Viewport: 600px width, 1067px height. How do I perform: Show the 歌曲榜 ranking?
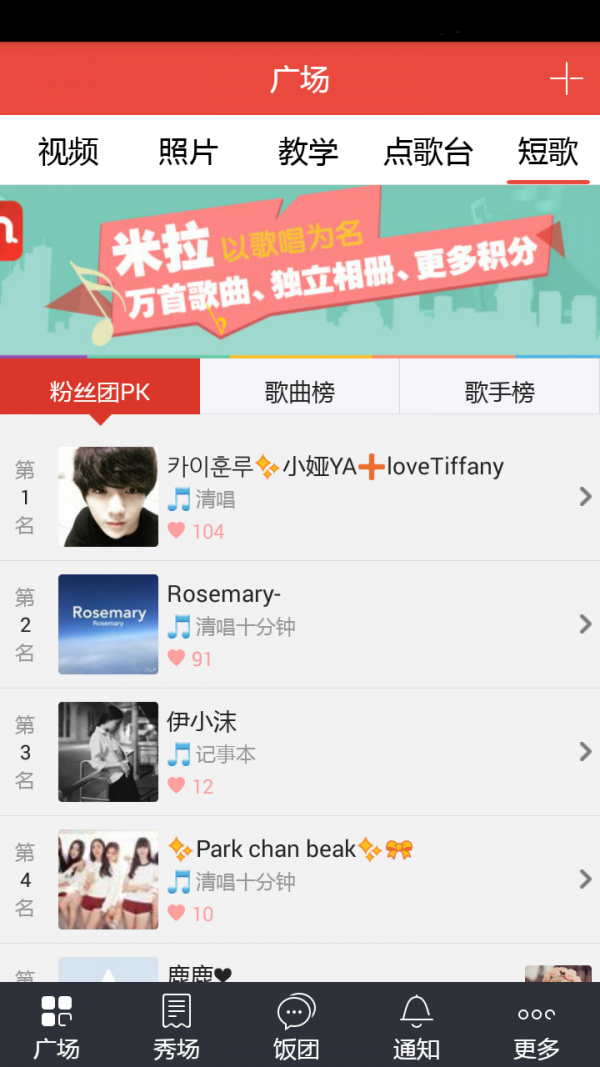coord(300,392)
